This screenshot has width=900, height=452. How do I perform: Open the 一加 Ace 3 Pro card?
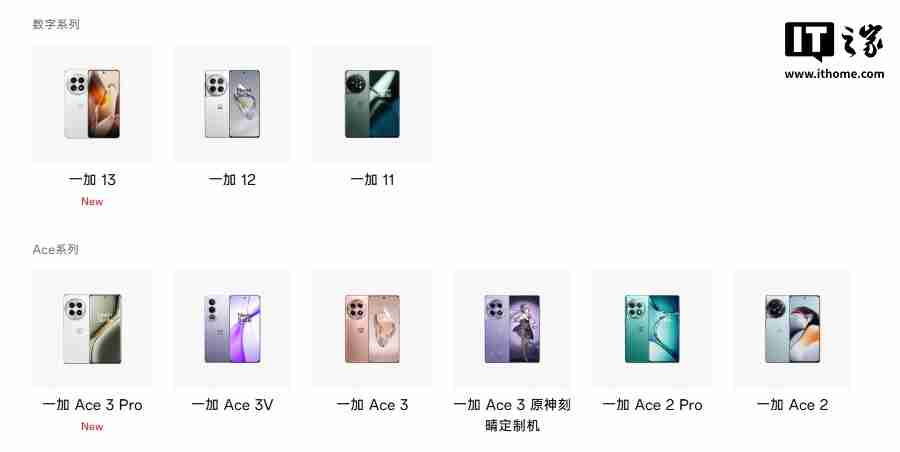coord(92,329)
